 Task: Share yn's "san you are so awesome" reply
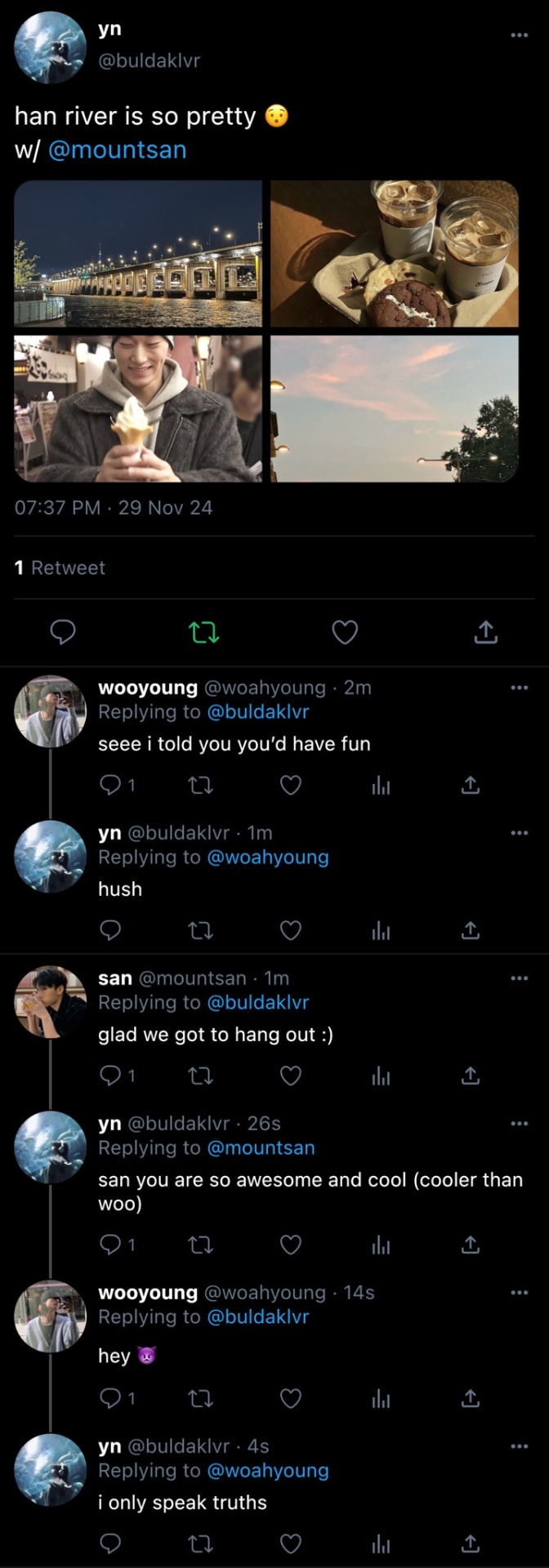click(x=471, y=1245)
